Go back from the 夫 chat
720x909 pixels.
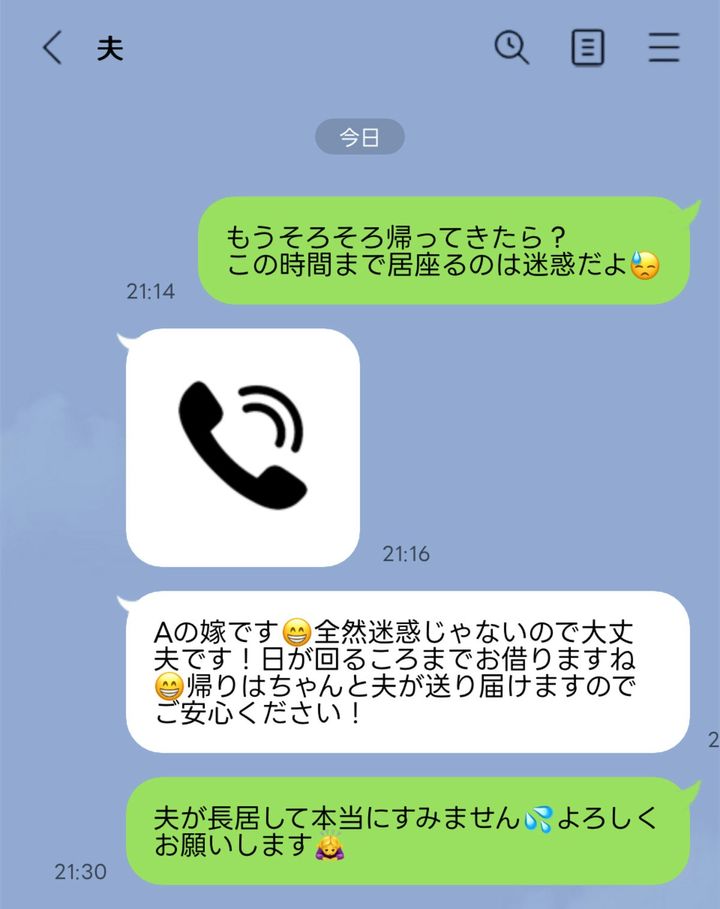(x=52, y=48)
